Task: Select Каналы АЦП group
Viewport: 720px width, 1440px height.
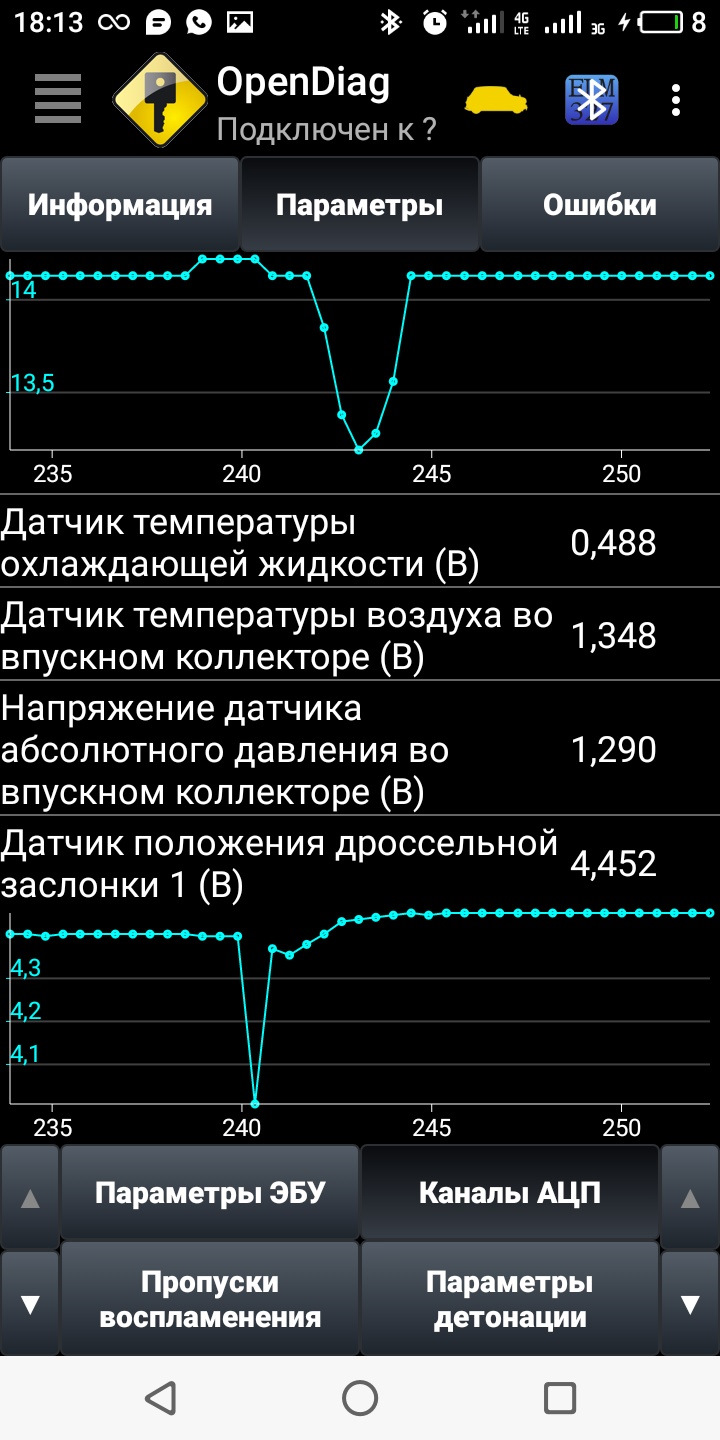Action: point(509,1193)
